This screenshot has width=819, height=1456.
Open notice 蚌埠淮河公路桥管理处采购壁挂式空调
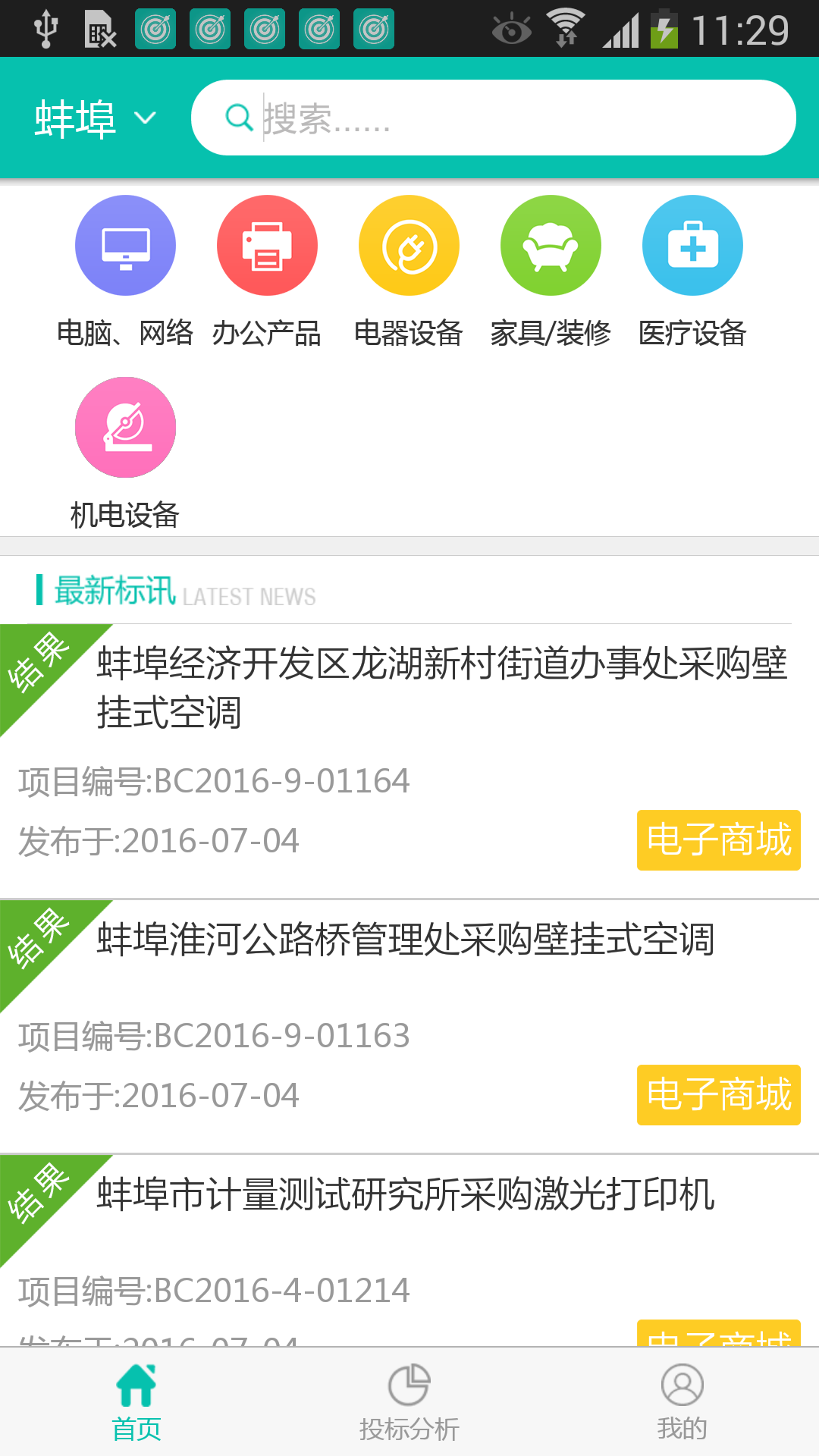[406, 940]
